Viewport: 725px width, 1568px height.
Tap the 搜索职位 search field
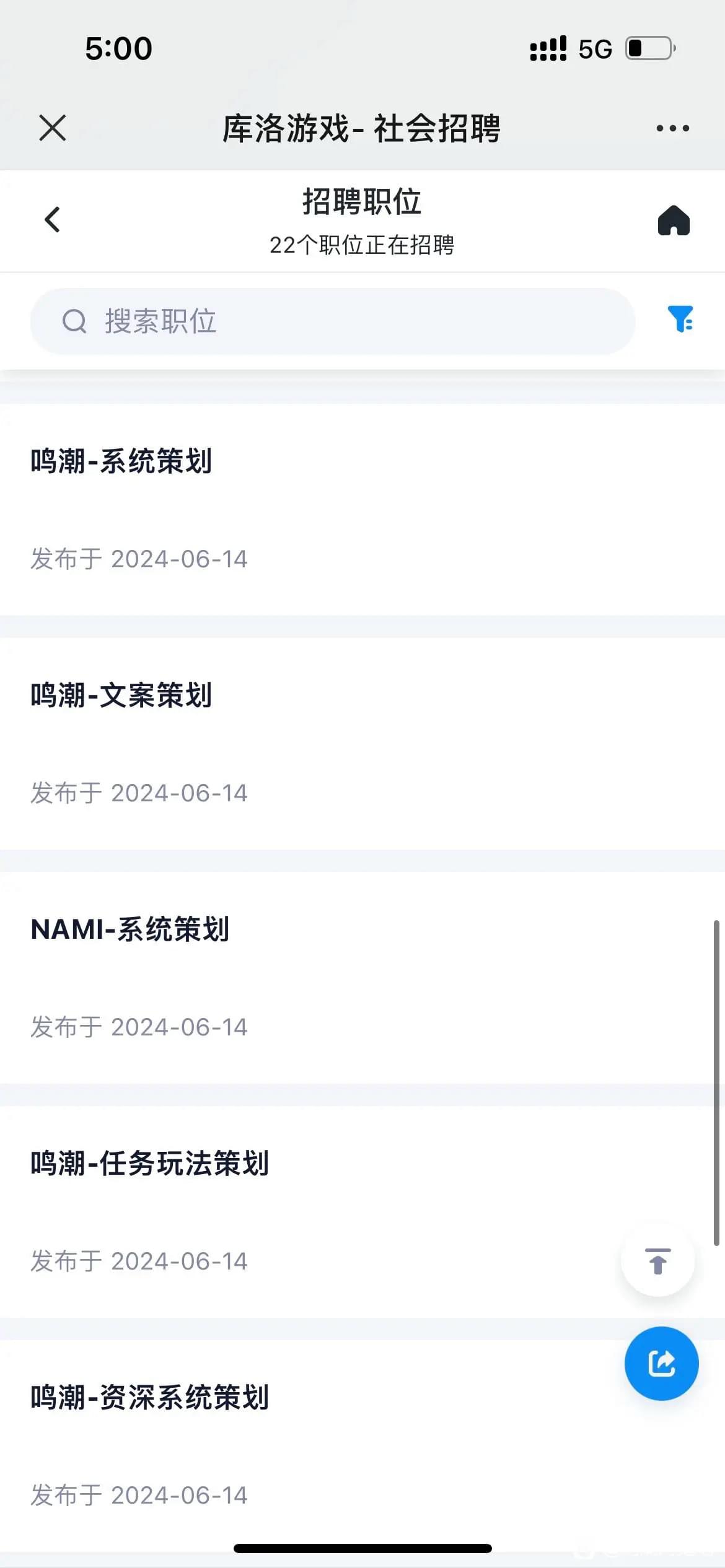(333, 321)
